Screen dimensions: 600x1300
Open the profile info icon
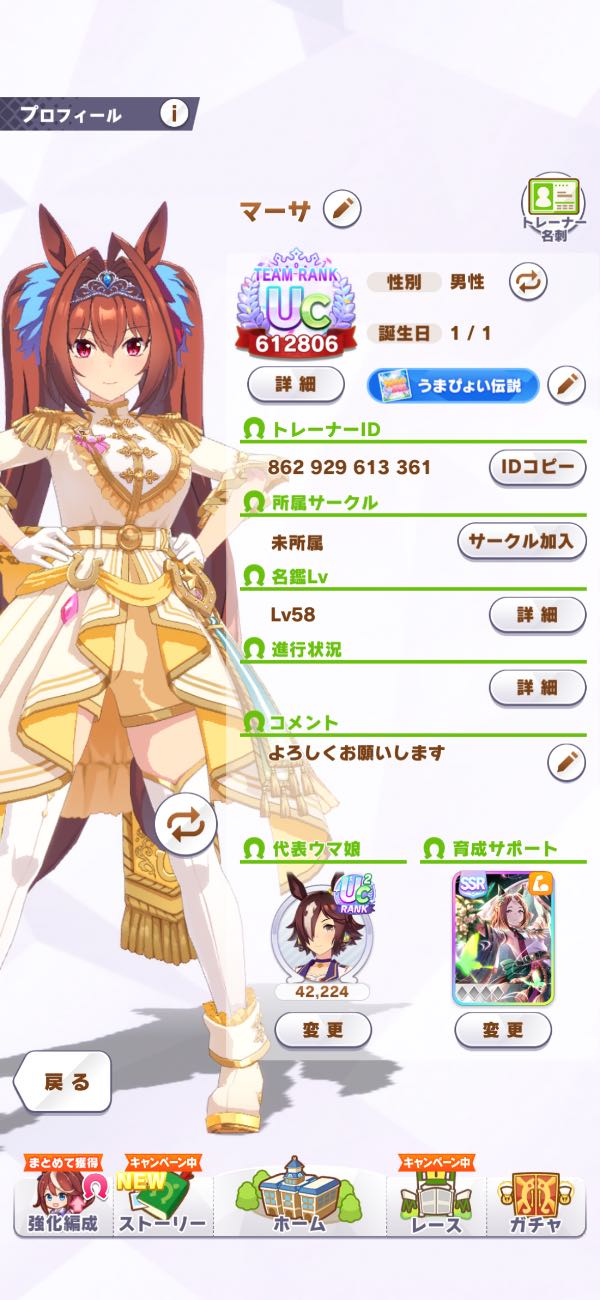174,114
